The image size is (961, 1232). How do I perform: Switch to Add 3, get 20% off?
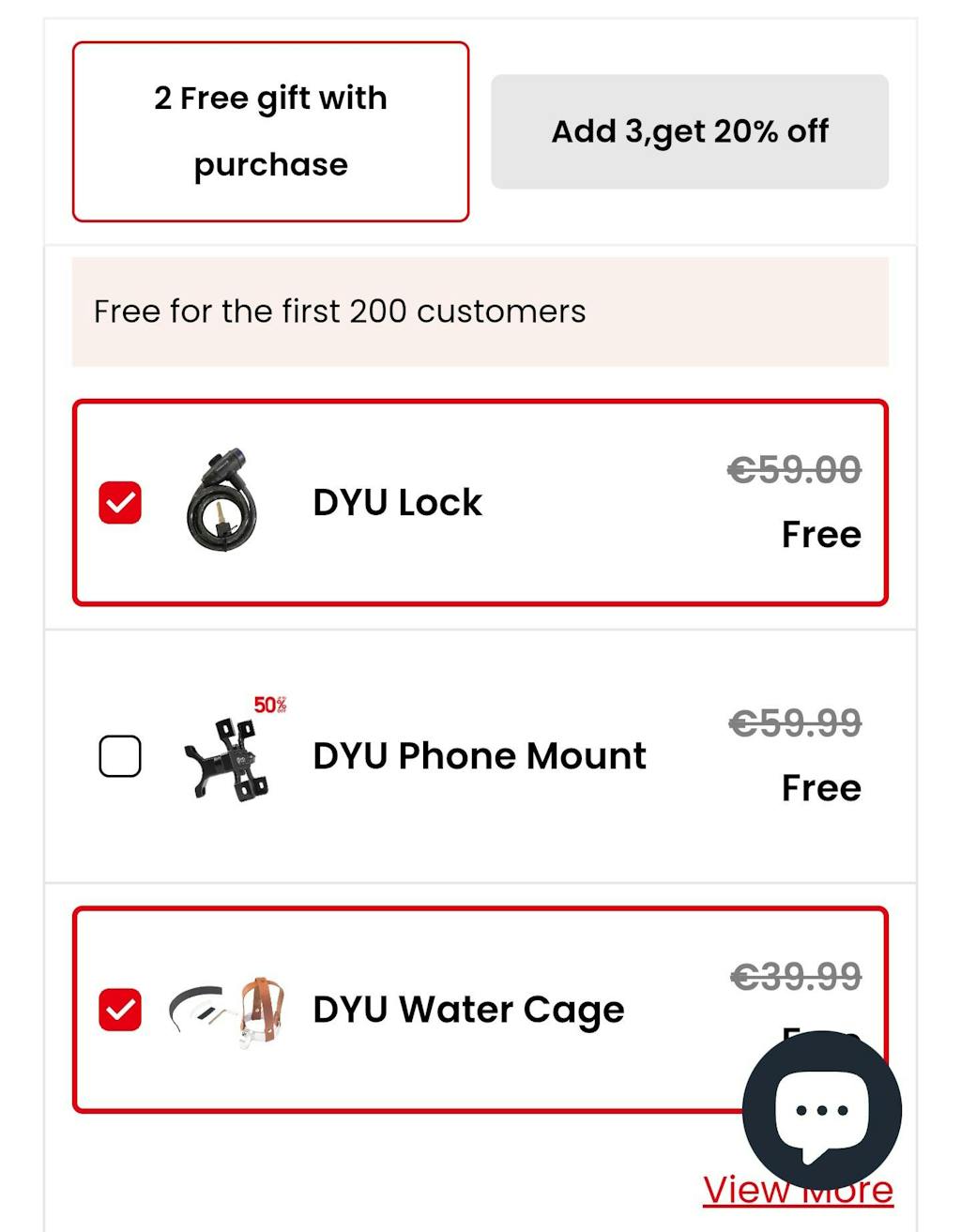690,131
